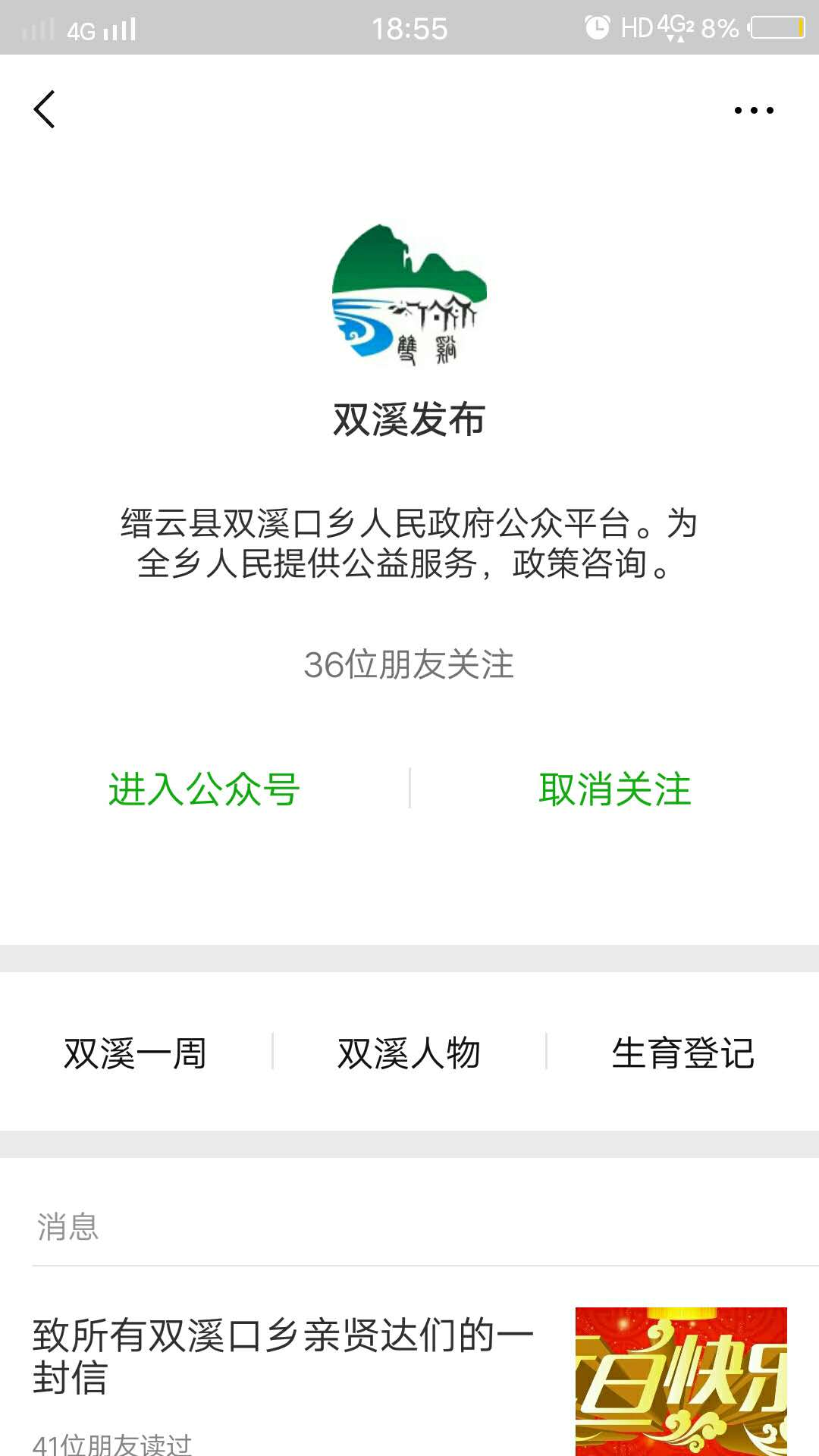Open the three-dot overflow menu

(754, 111)
